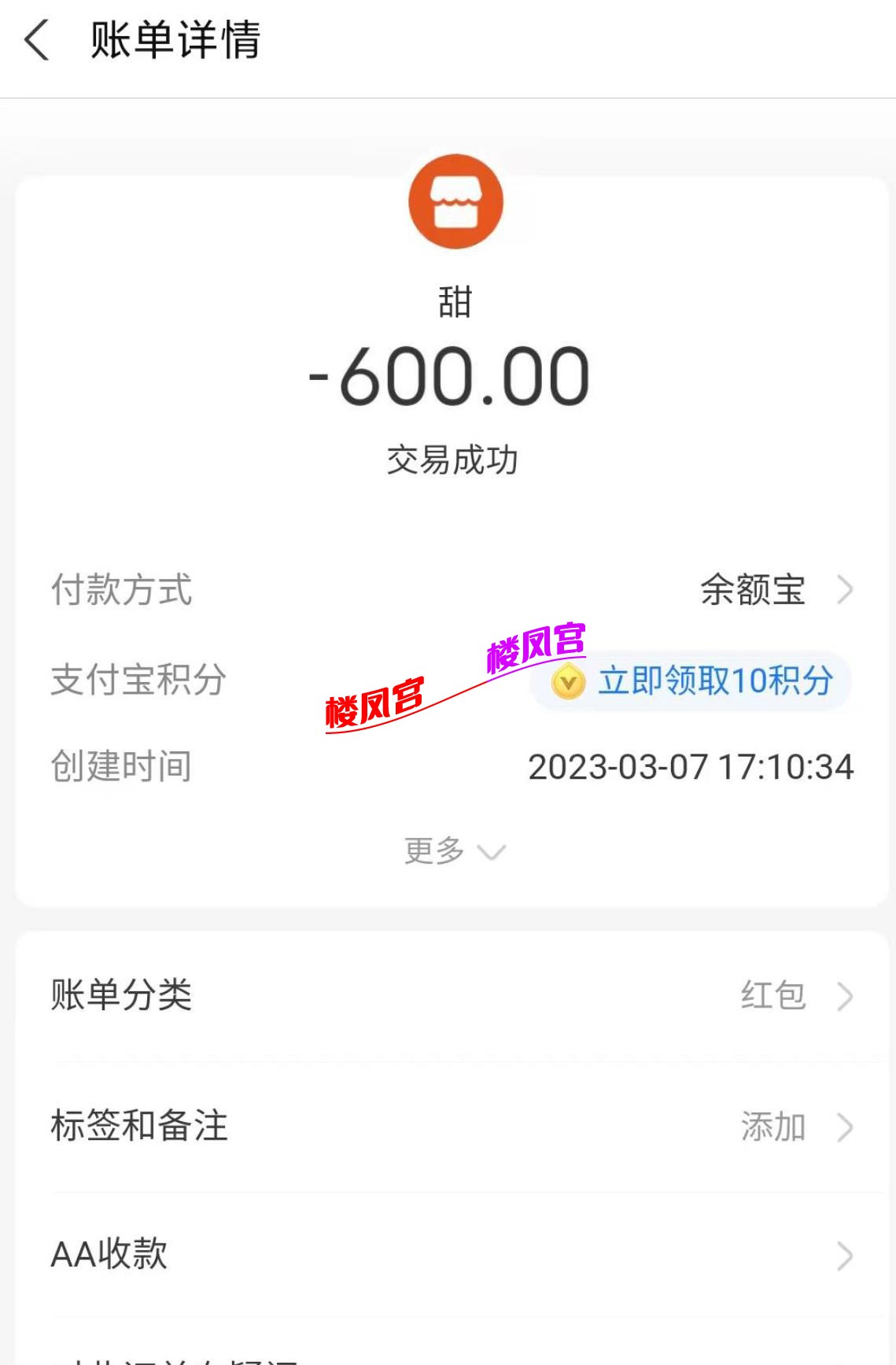Tap the arrow on the AA收款 row

click(x=846, y=1257)
